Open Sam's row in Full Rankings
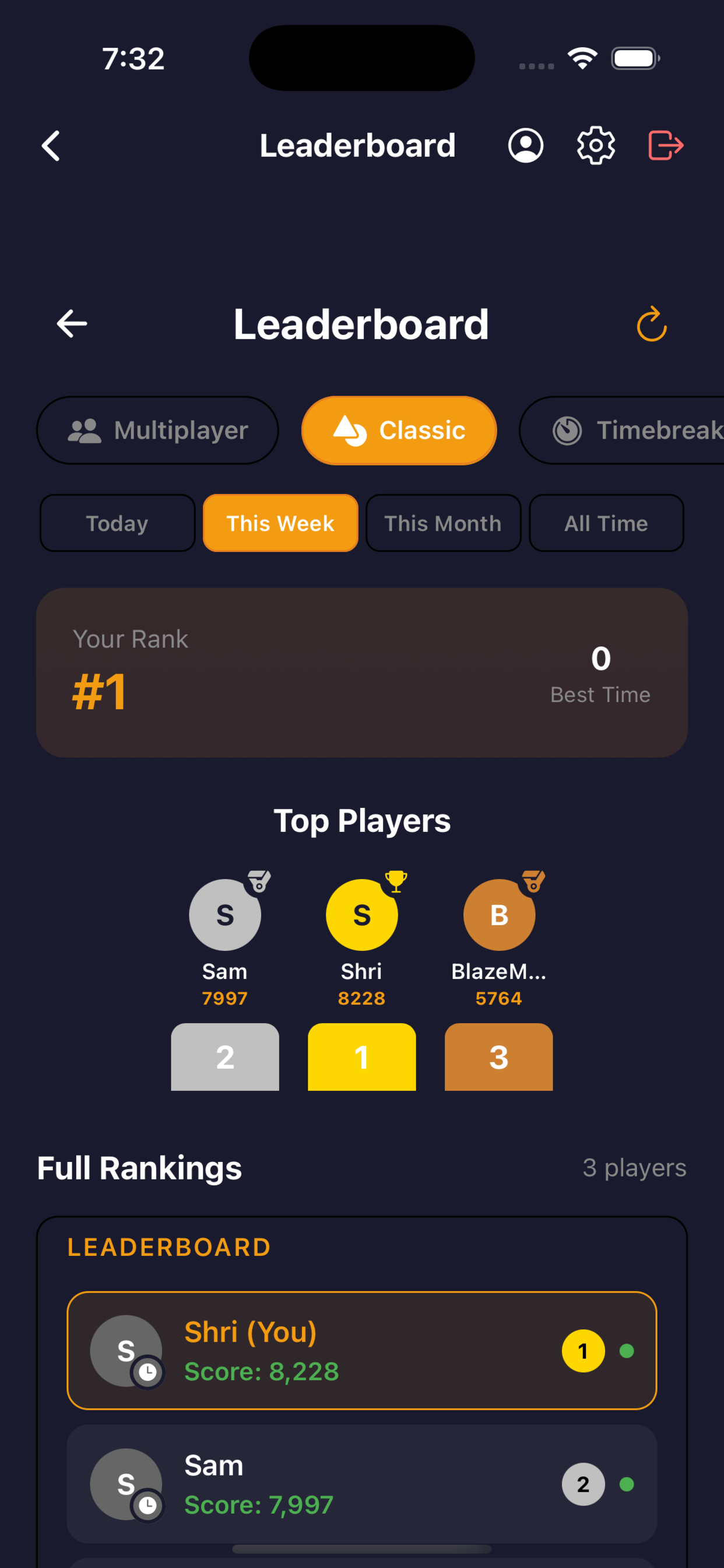Screen dimensions: 724x1568 click(x=361, y=1483)
